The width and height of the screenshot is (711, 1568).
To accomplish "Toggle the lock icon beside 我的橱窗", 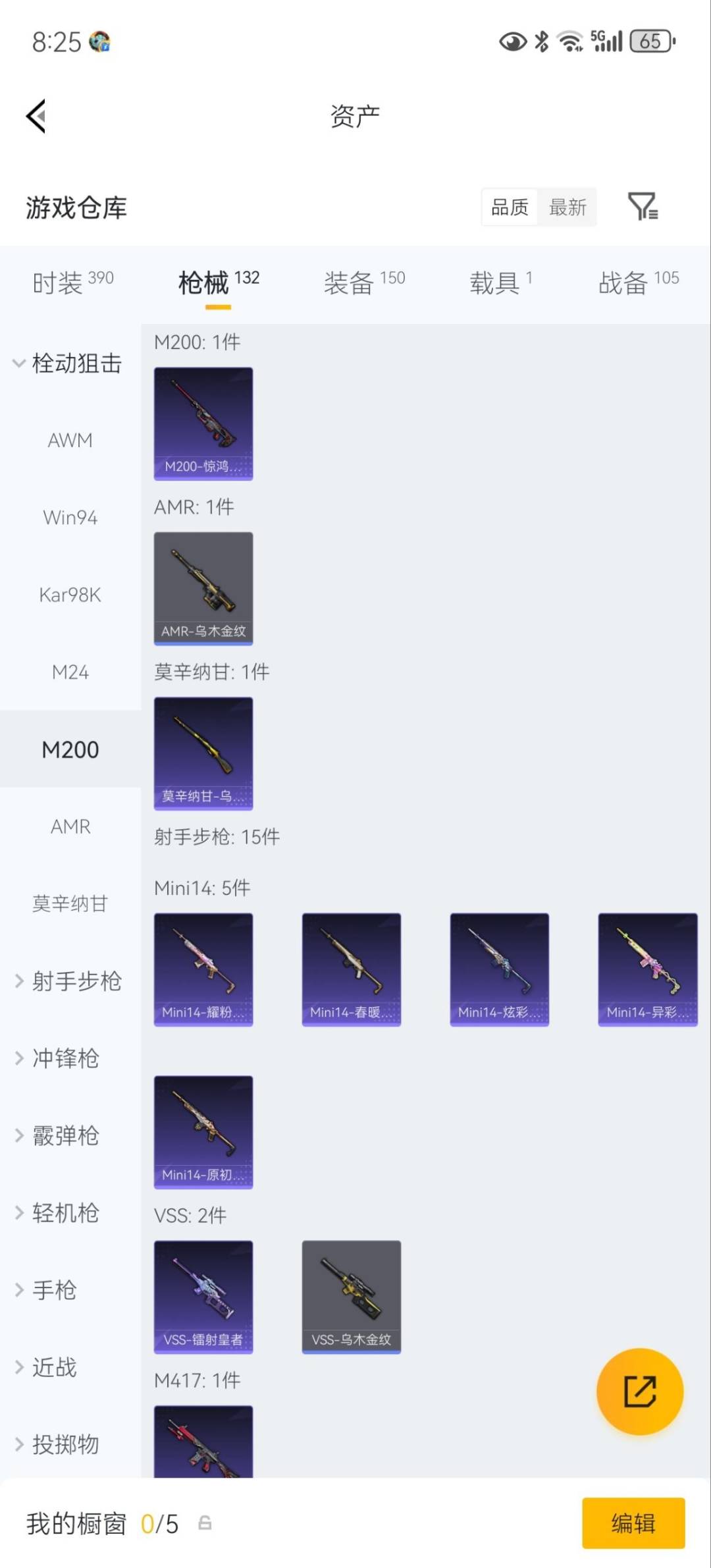I will (x=205, y=1522).
